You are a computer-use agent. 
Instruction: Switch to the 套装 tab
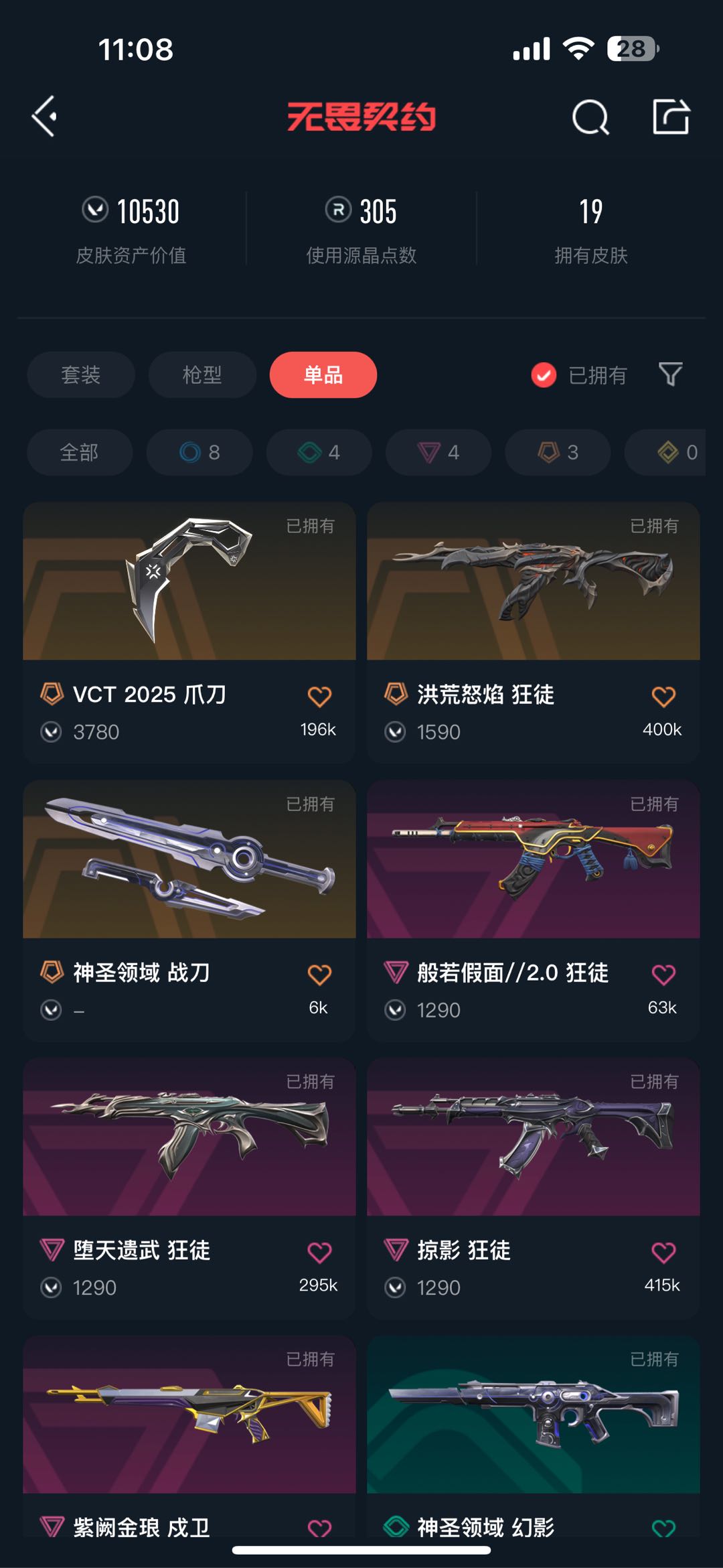pos(81,374)
